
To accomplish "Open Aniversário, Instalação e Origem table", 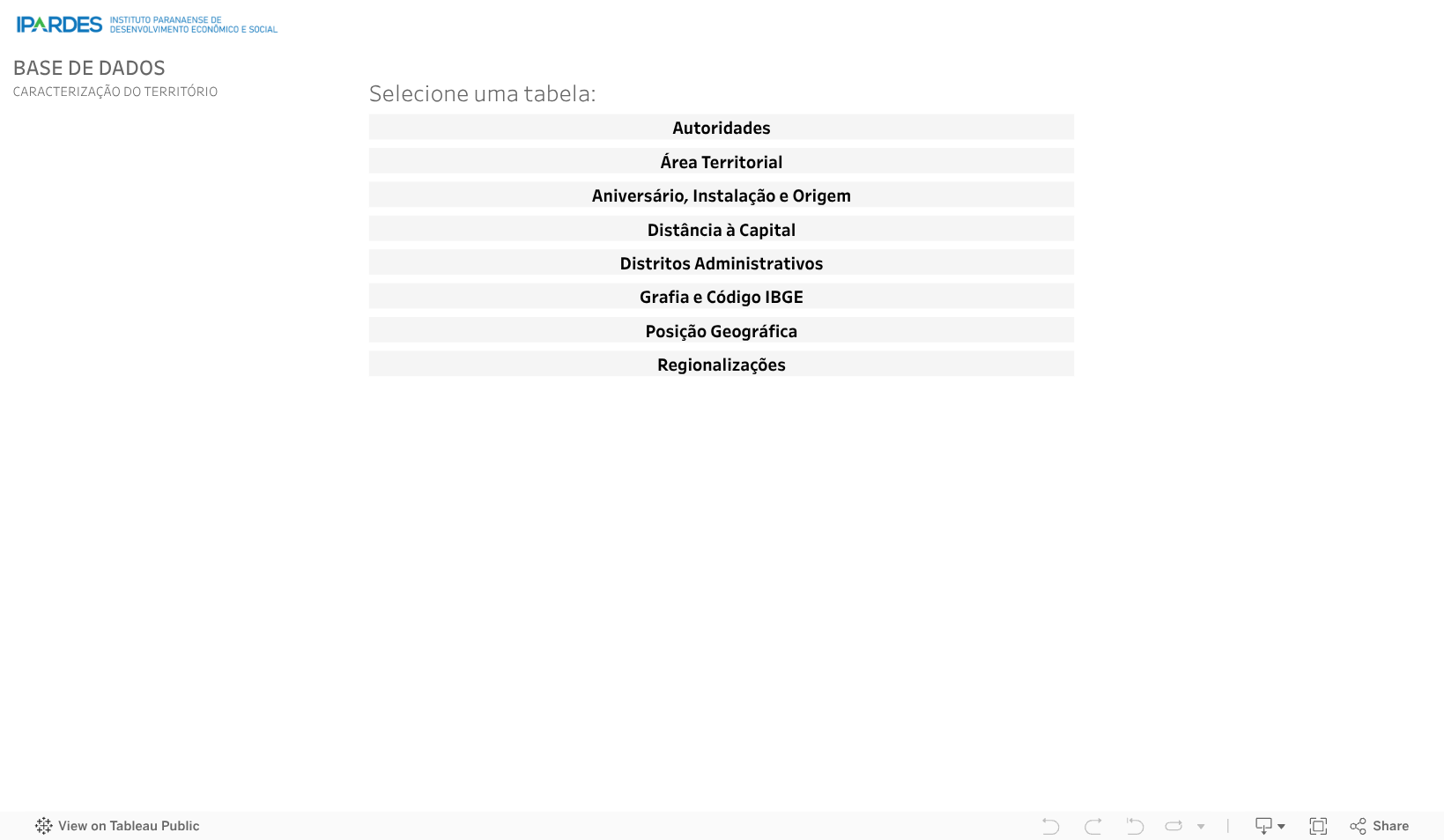I will tap(721, 195).
